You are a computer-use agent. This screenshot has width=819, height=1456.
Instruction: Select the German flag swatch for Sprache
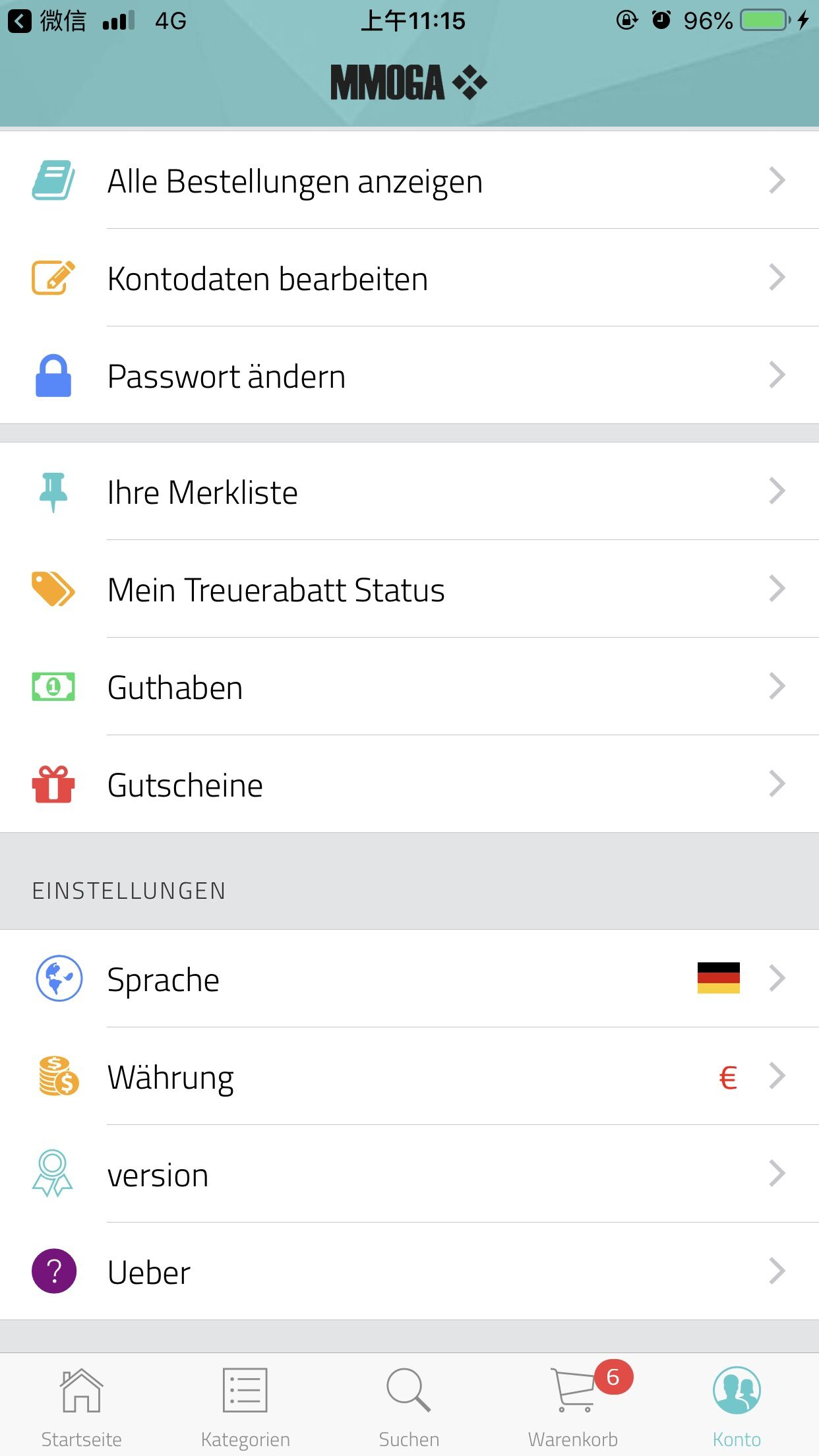click(x=717, y=979)
